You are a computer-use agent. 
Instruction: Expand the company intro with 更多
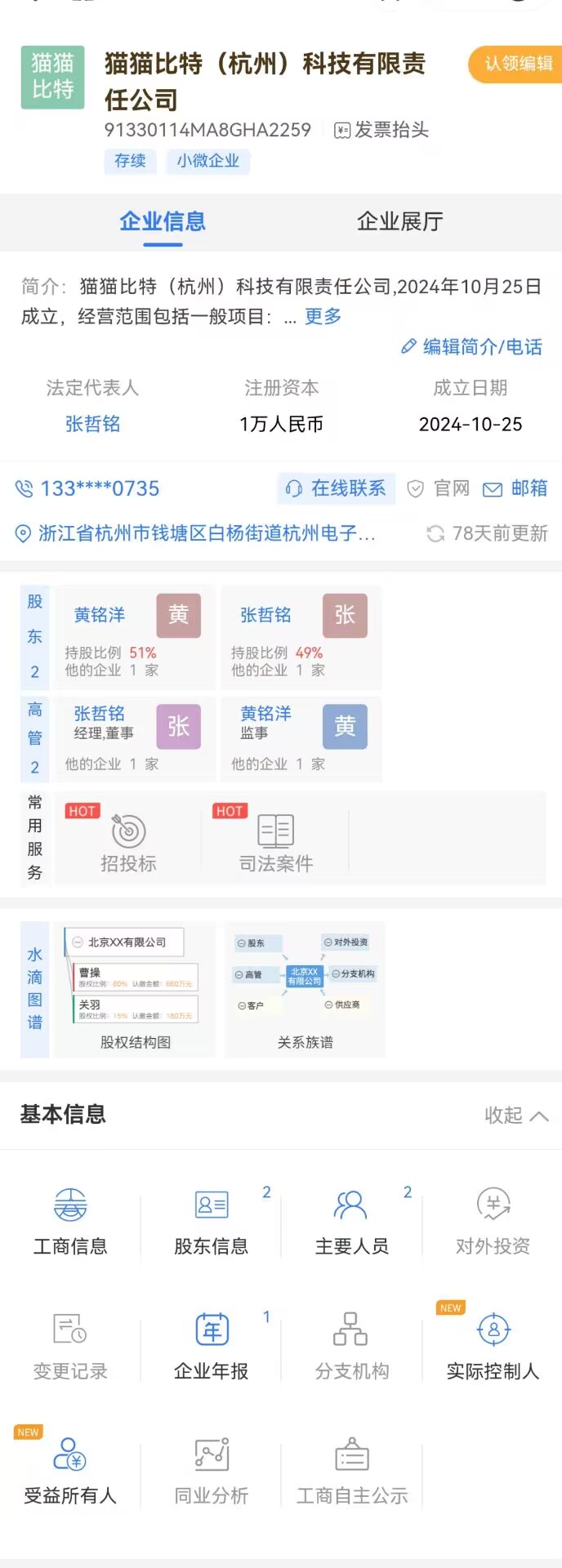point(323,317)
